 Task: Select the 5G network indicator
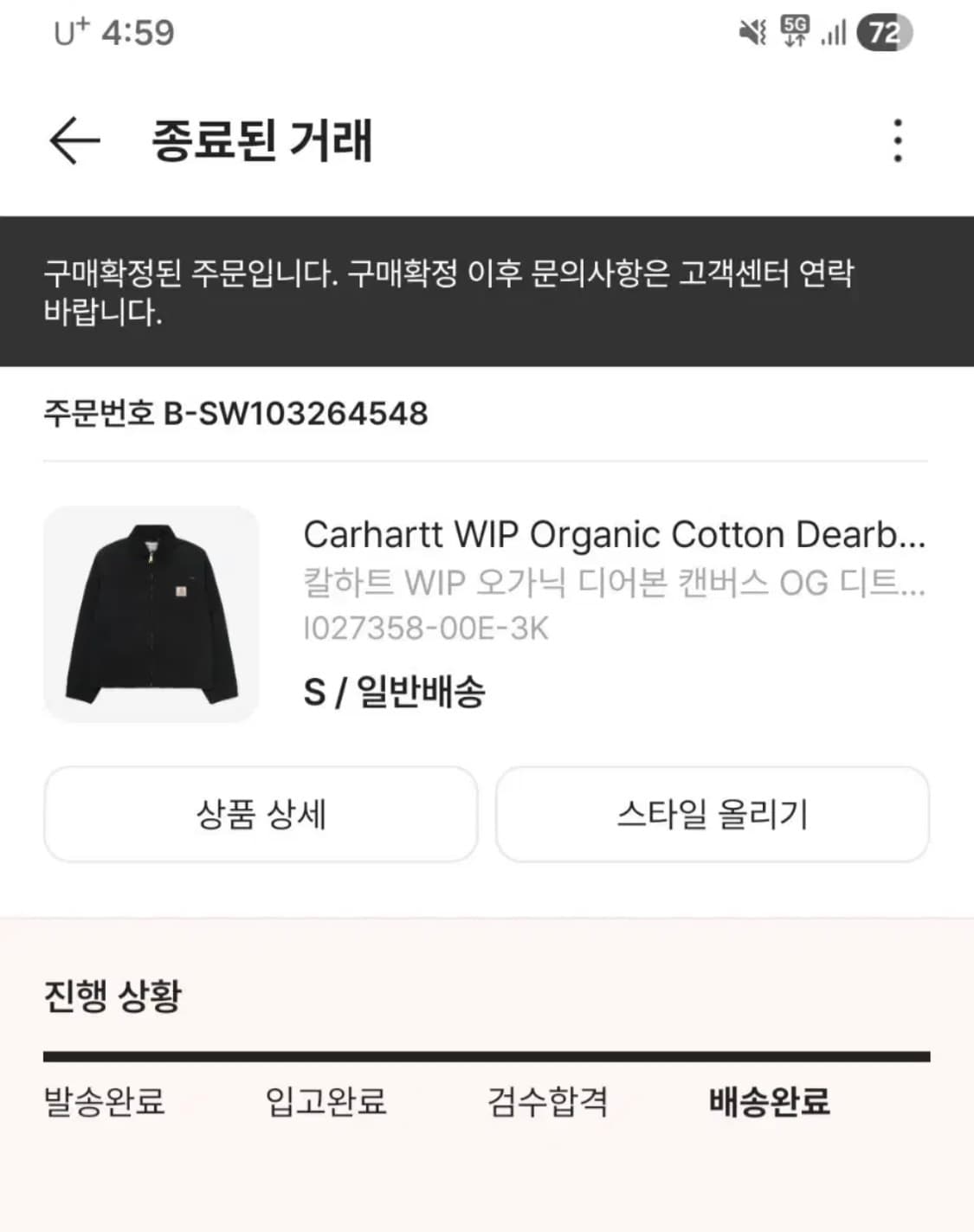pyautogui.click(x=794, y=33)
